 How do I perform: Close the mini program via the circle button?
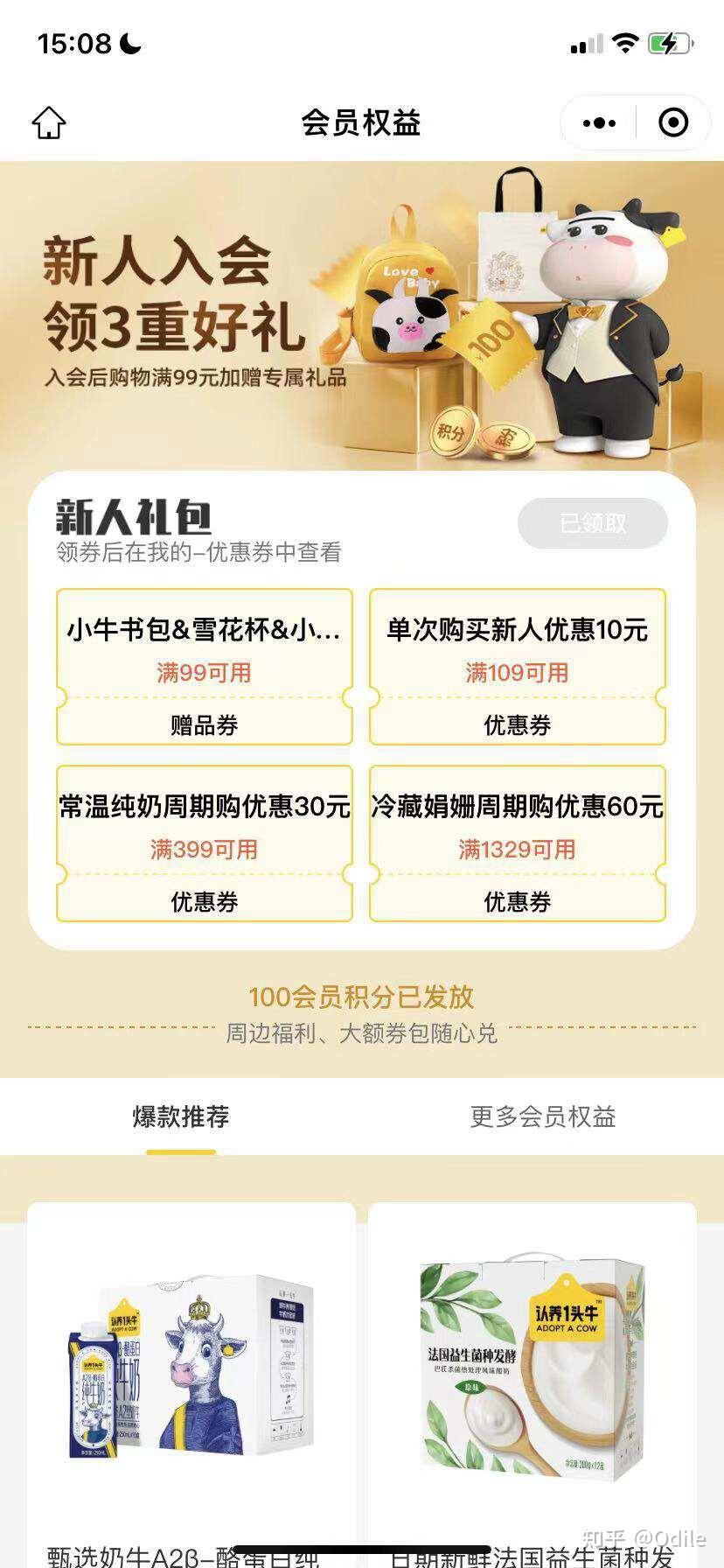[x=672, y=123]
